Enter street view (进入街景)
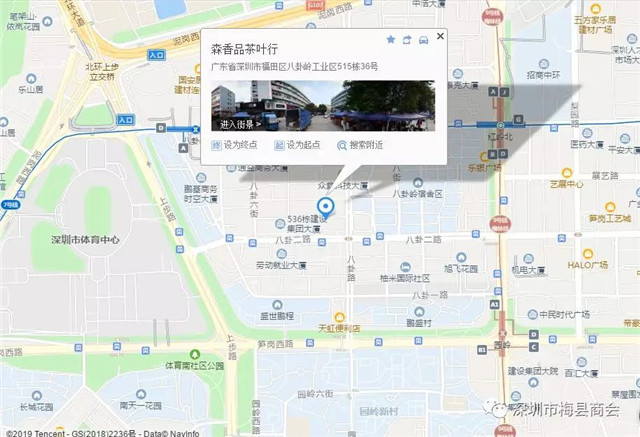This screenshot has width=640, height=437. (x=240, y=125)
